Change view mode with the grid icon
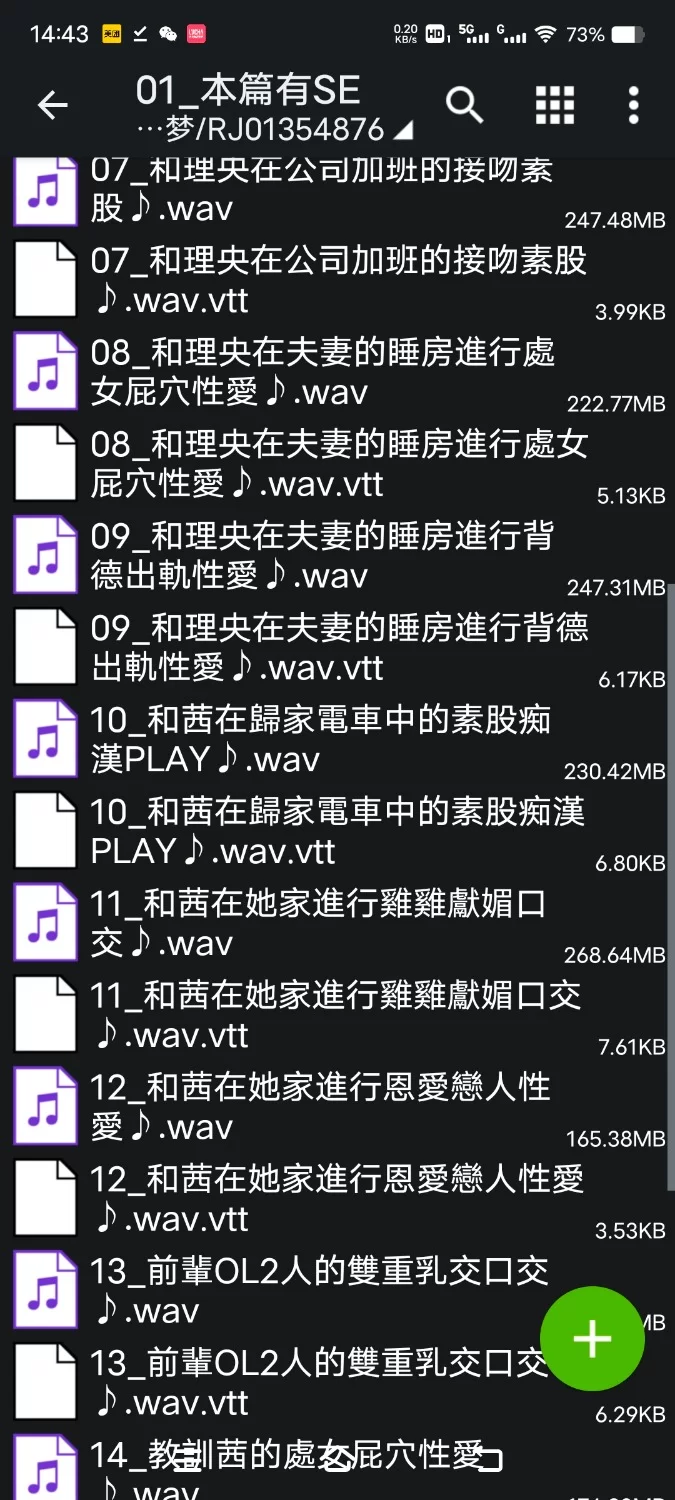 555,105
